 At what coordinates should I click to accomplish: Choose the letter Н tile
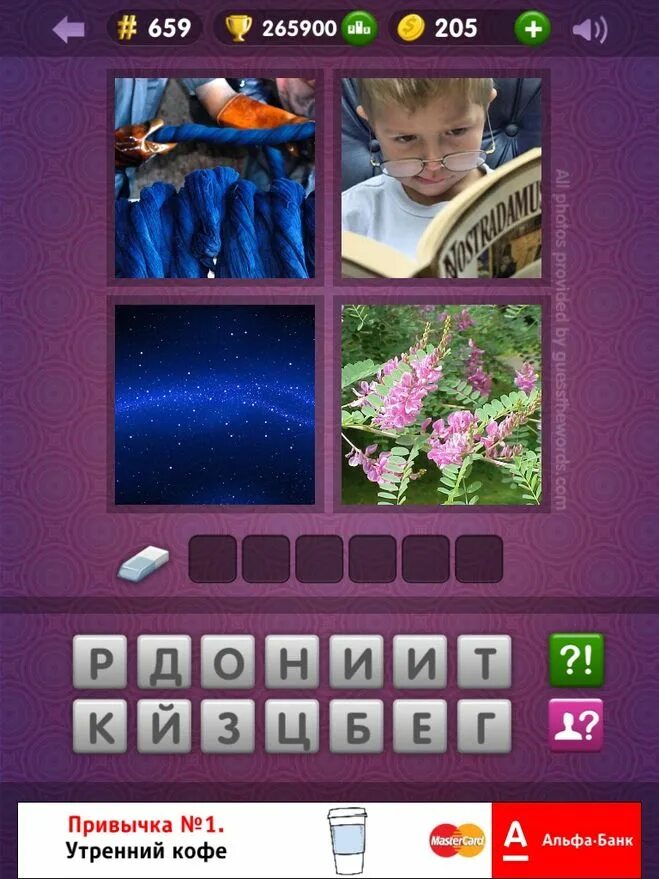click(x=292, y=662)
